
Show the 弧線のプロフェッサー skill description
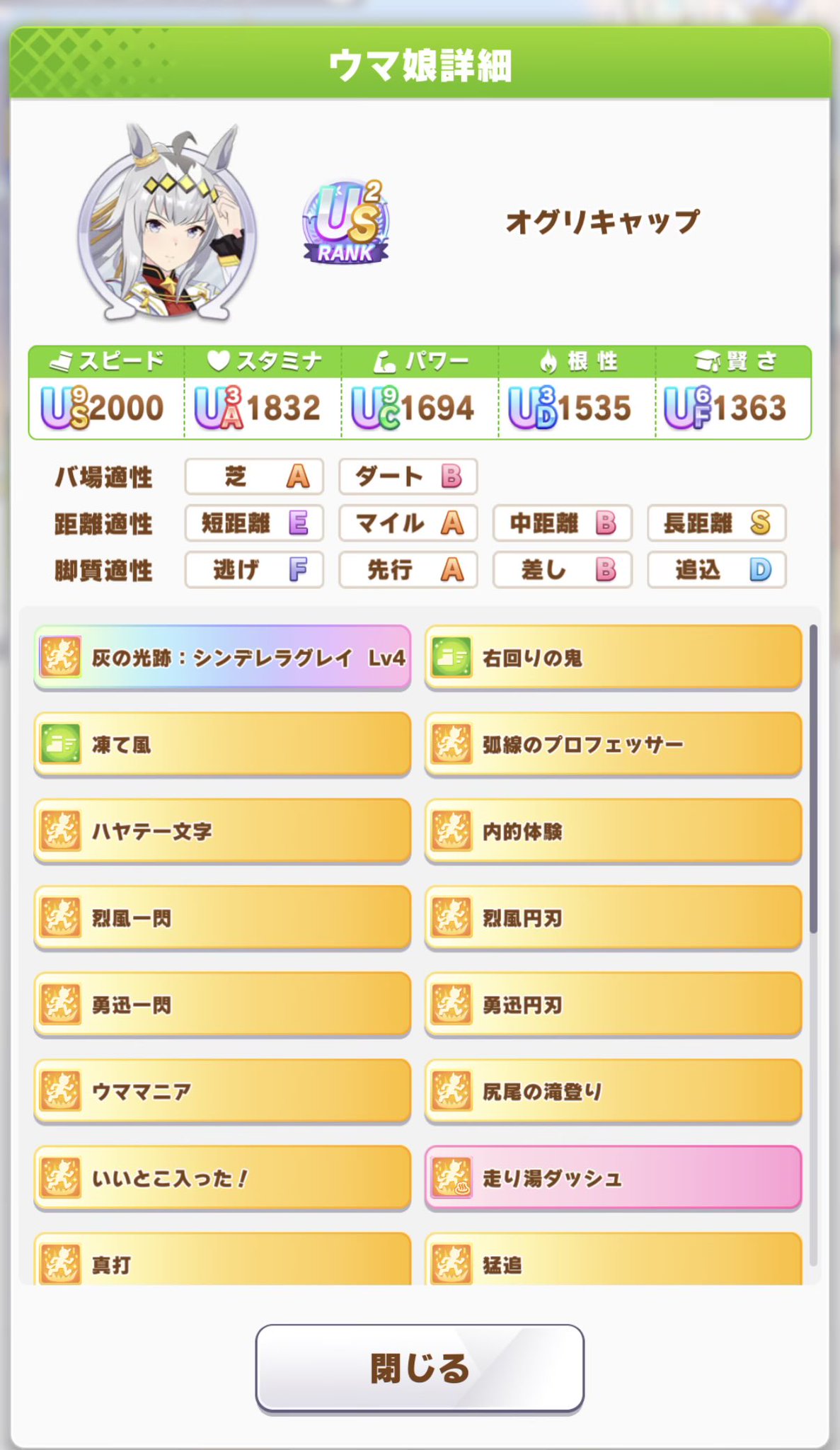pos(613,745)
